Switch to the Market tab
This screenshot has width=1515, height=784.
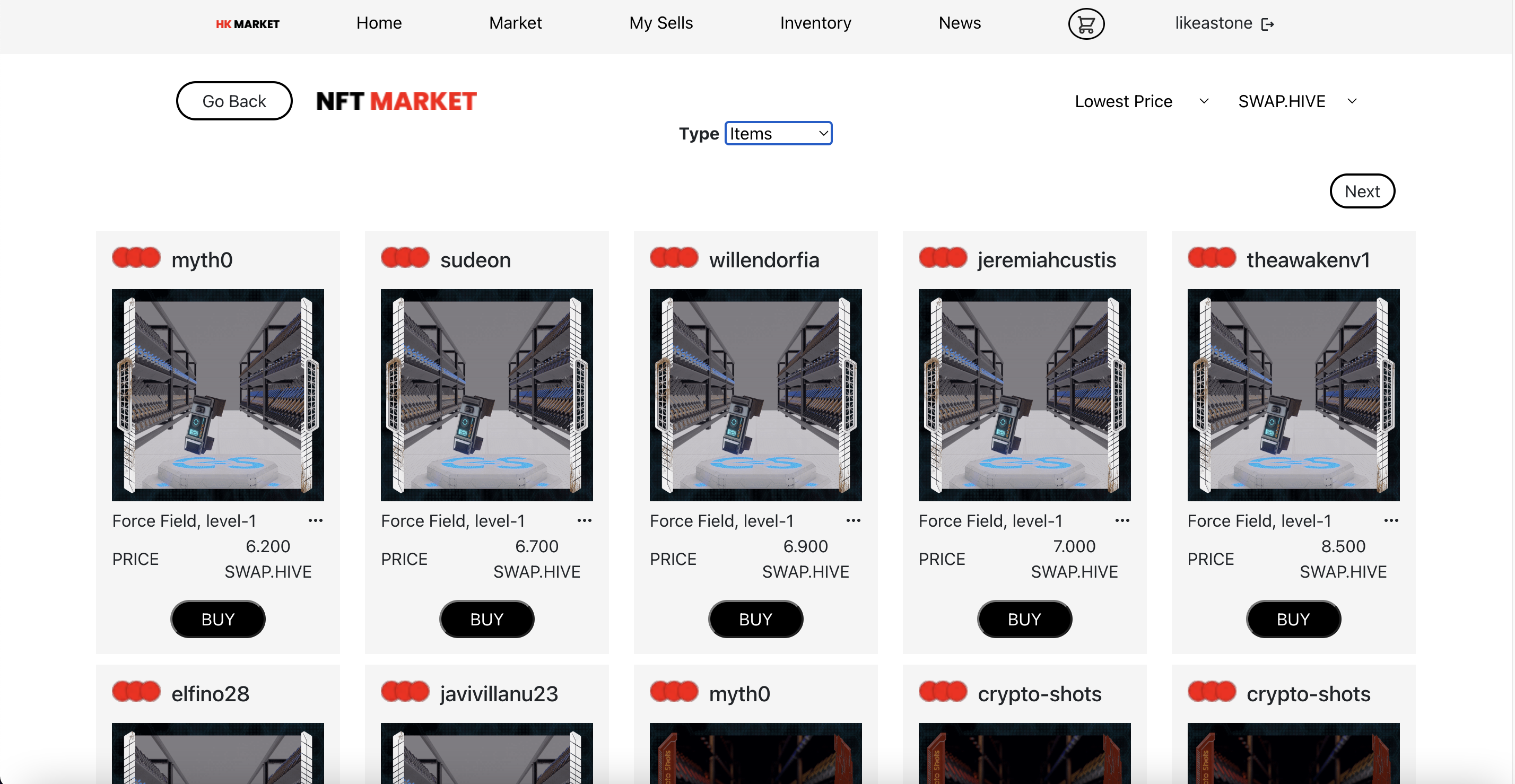[515, 23]
